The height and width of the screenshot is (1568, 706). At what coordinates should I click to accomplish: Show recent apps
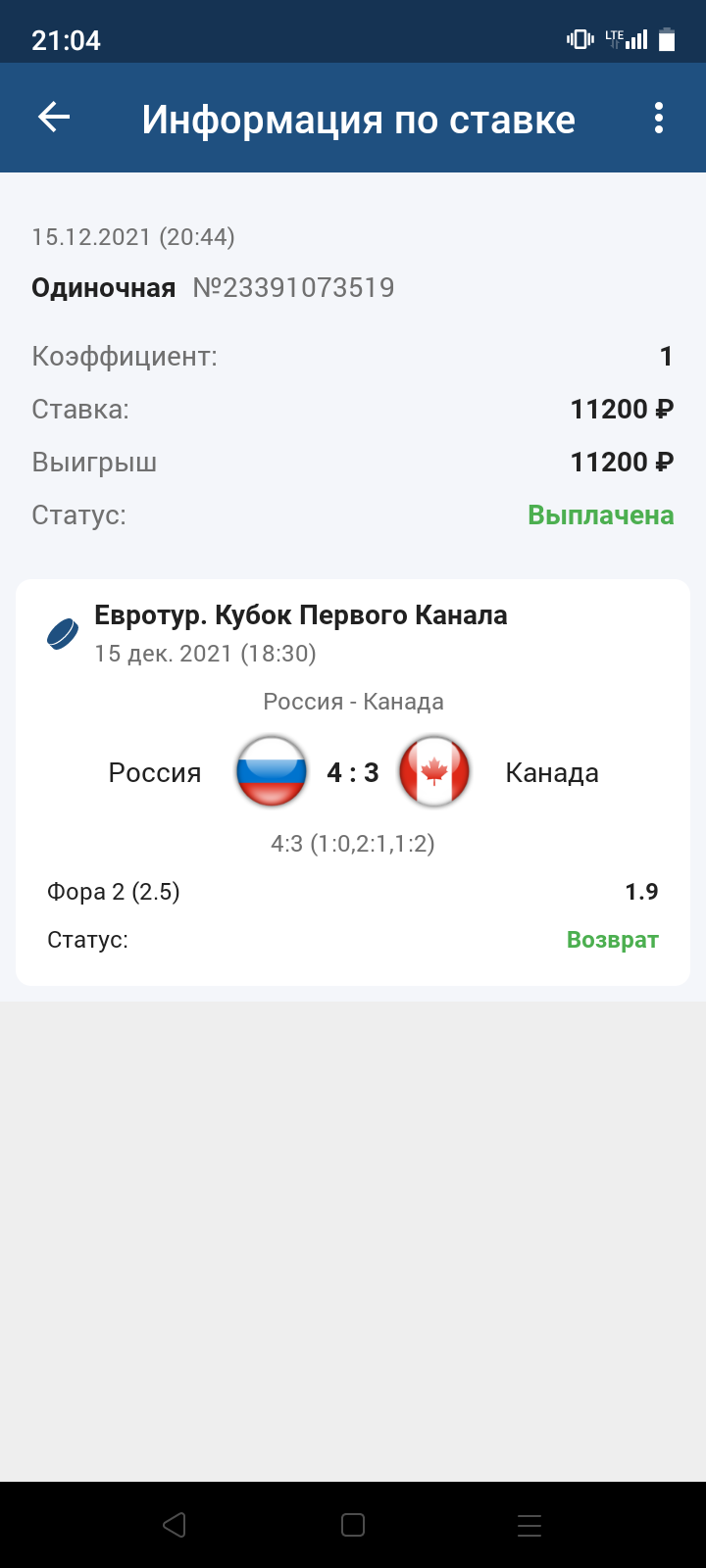(529, 1525)
